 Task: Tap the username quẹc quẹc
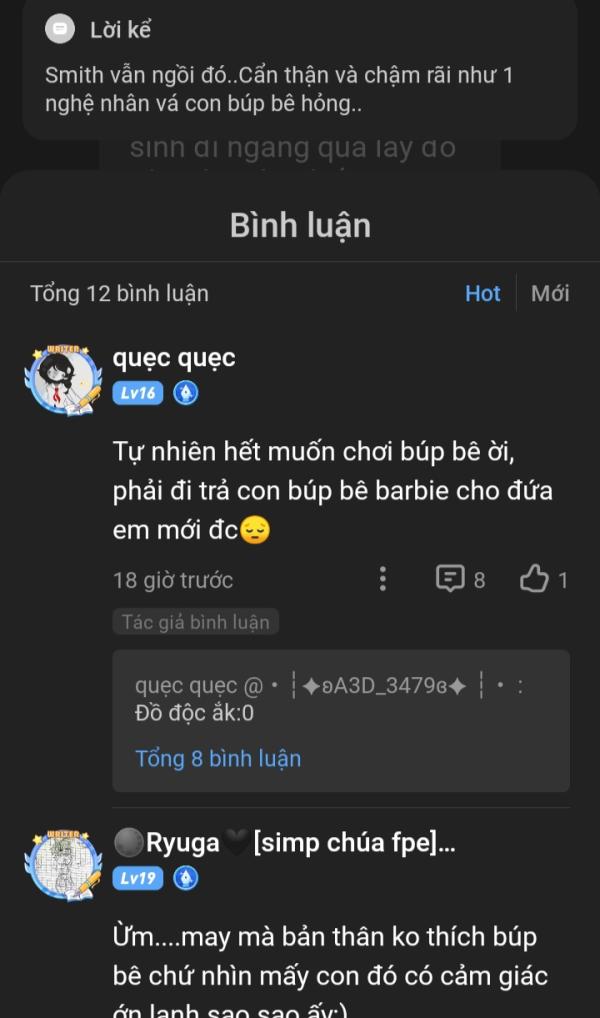point(174,357)
